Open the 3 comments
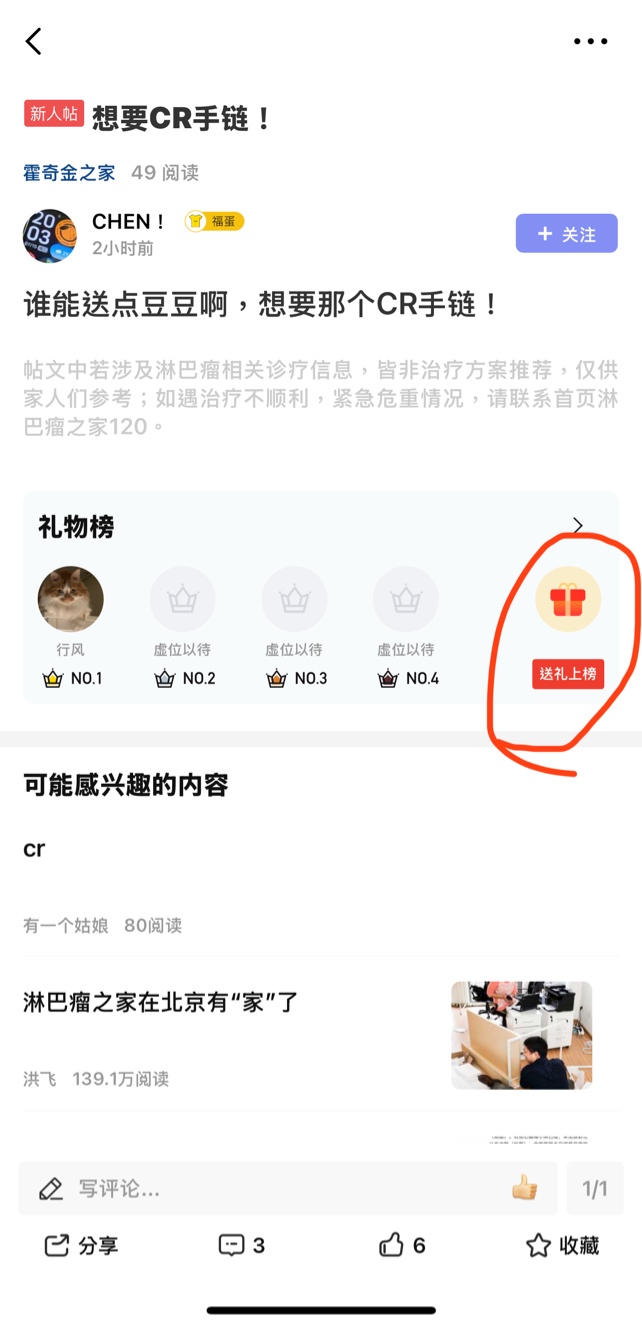The image size is (642, 1327). pyautogui.click(x=242, y=1245)
